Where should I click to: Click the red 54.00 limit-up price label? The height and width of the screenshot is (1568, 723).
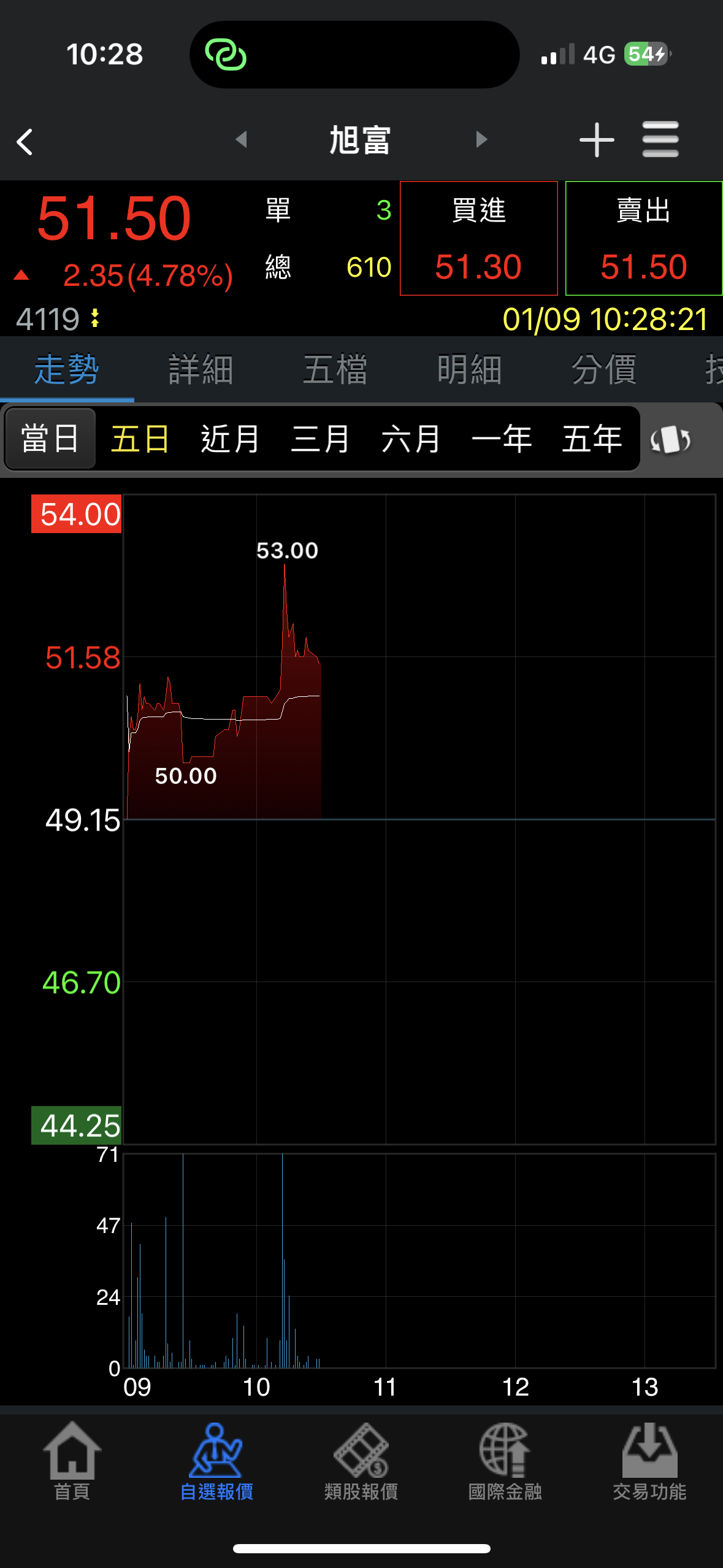76,514
